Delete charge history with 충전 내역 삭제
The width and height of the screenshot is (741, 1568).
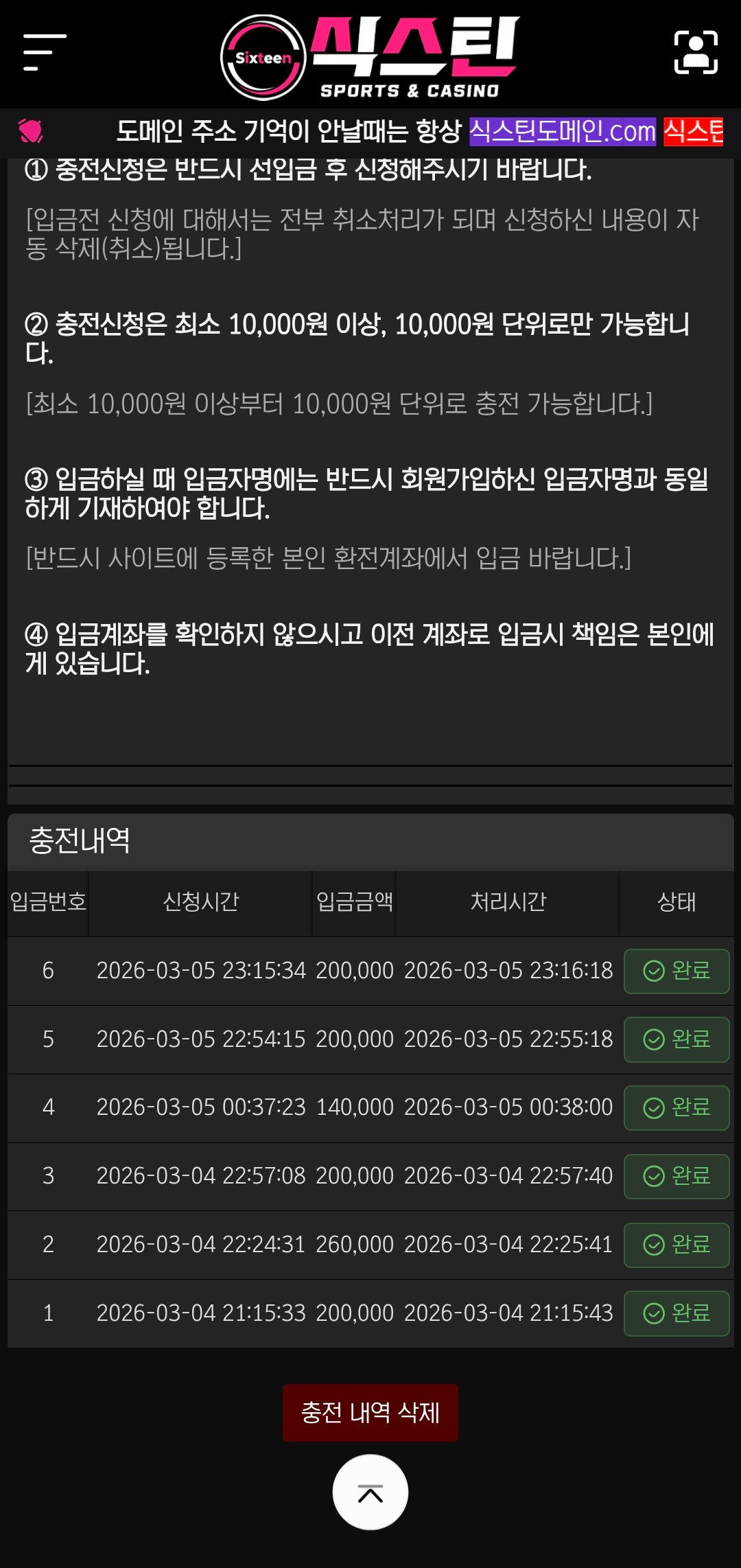coord(370,1413)
